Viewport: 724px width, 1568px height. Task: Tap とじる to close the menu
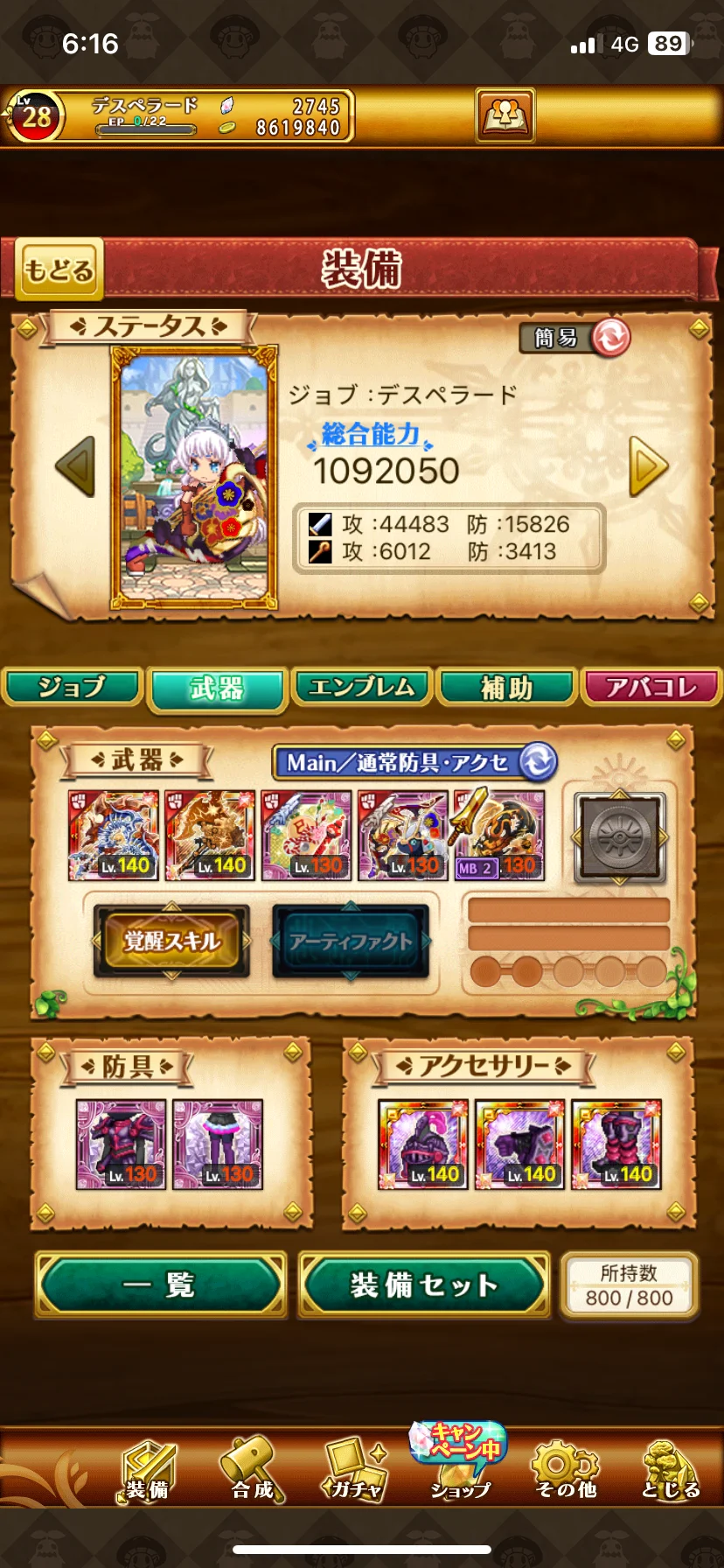[670, 1472]
